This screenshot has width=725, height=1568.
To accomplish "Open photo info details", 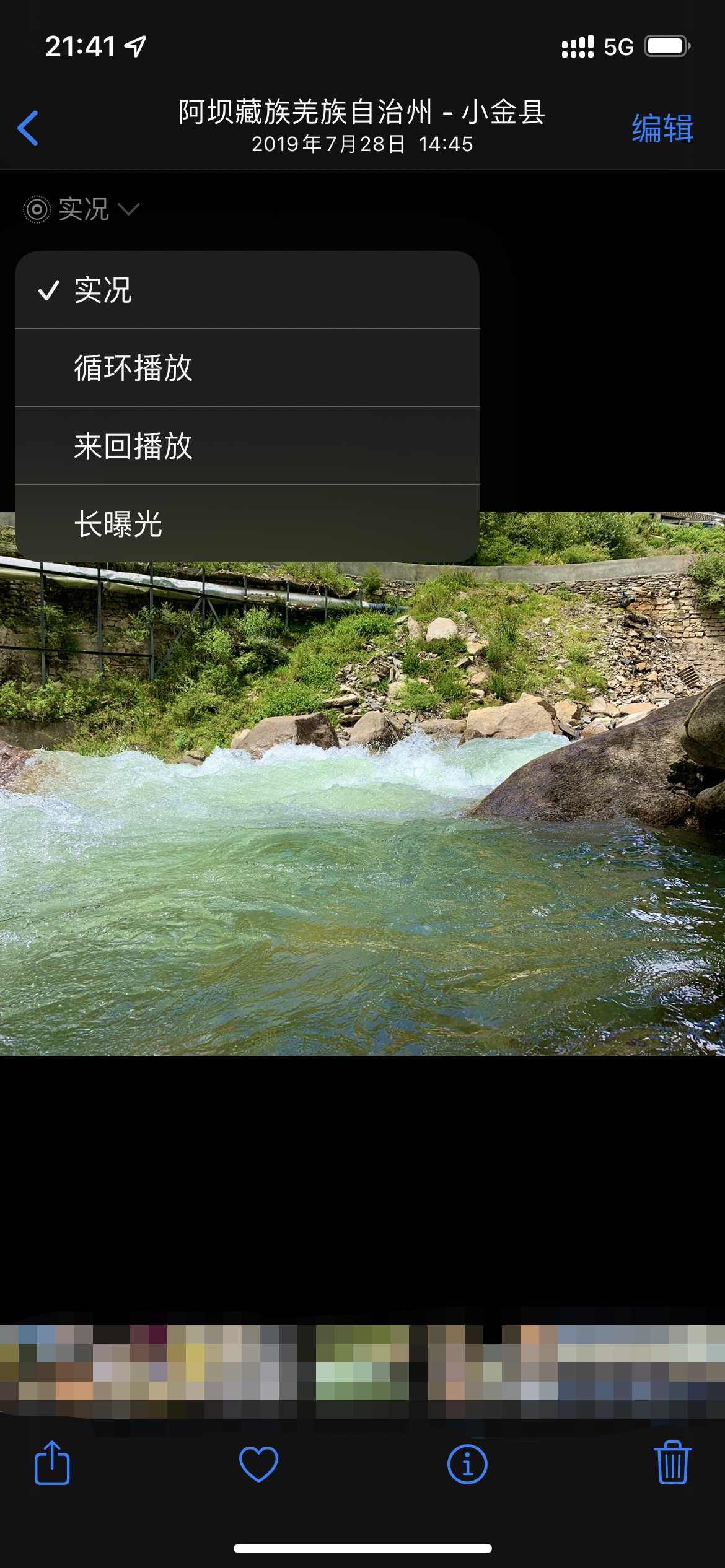I will coord(467,1465).
